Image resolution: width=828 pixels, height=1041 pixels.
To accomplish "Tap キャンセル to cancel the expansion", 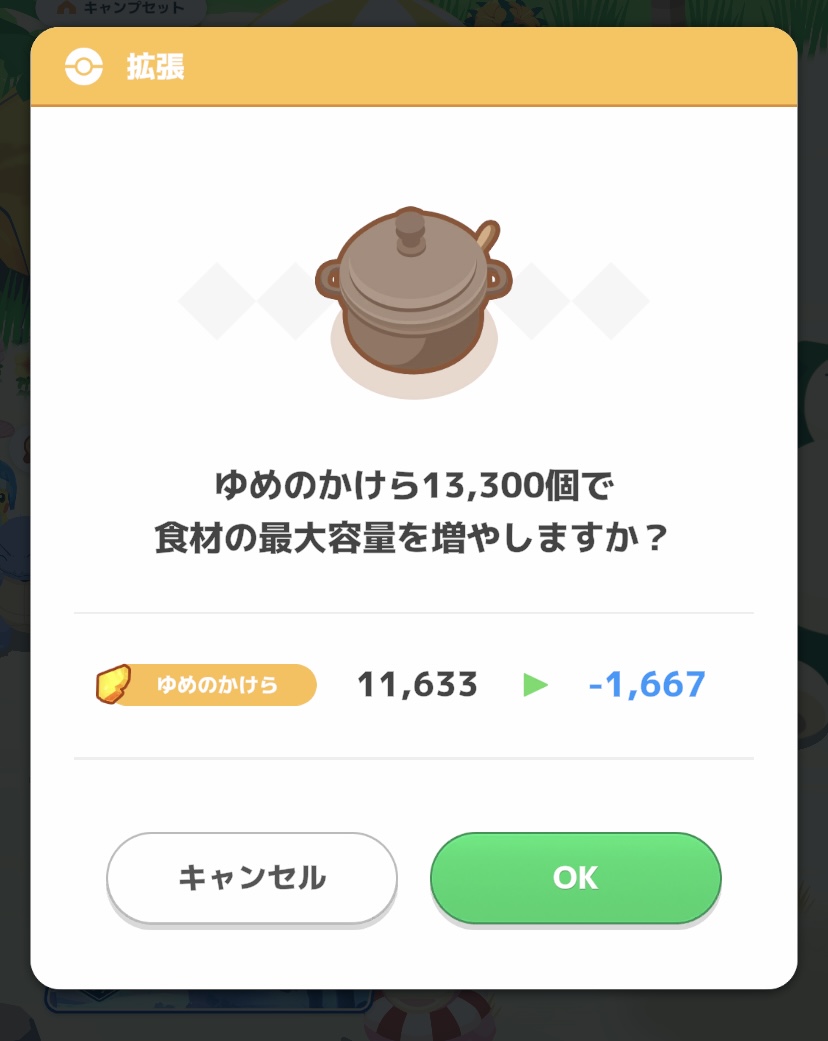I will 252,877.
